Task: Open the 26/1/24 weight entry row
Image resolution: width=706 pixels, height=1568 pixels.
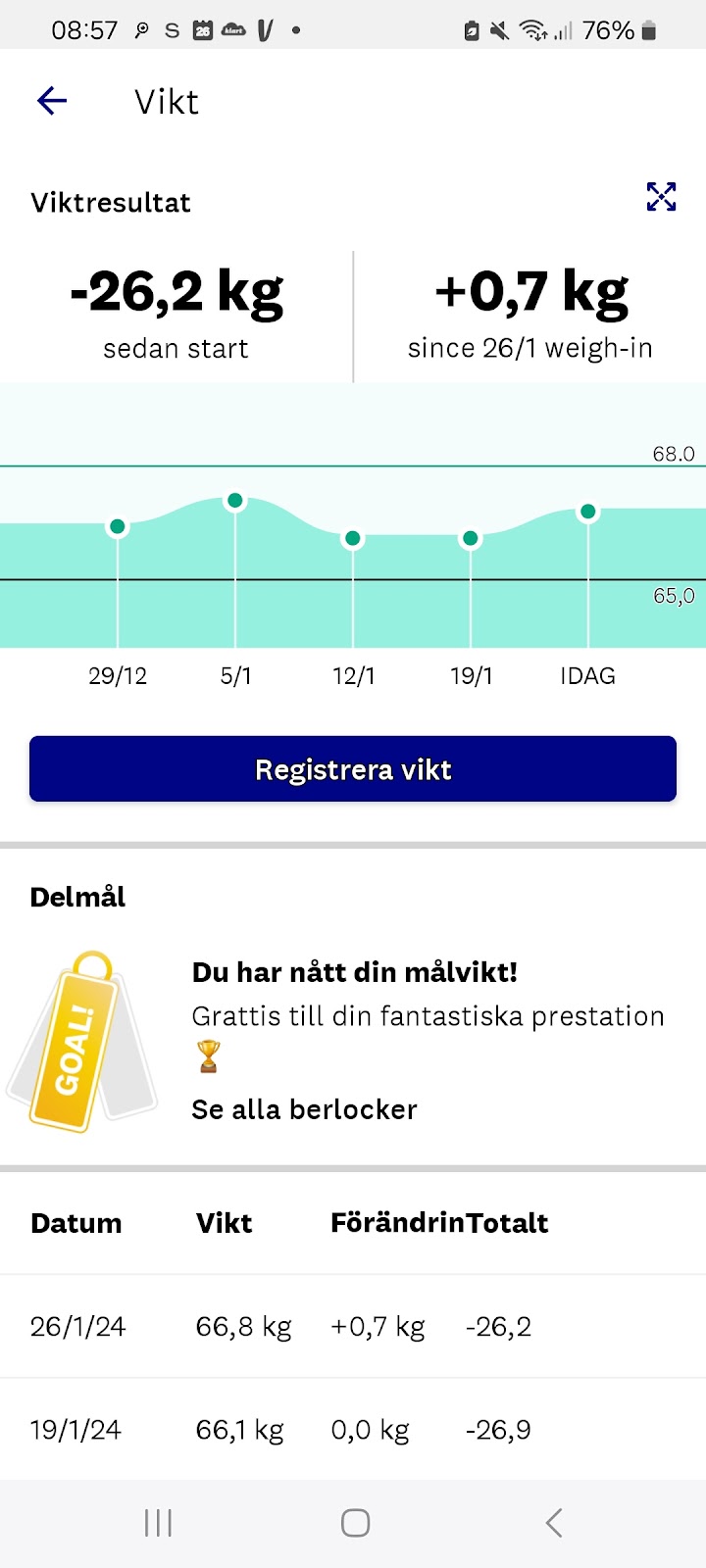Action: (353, 1326)
